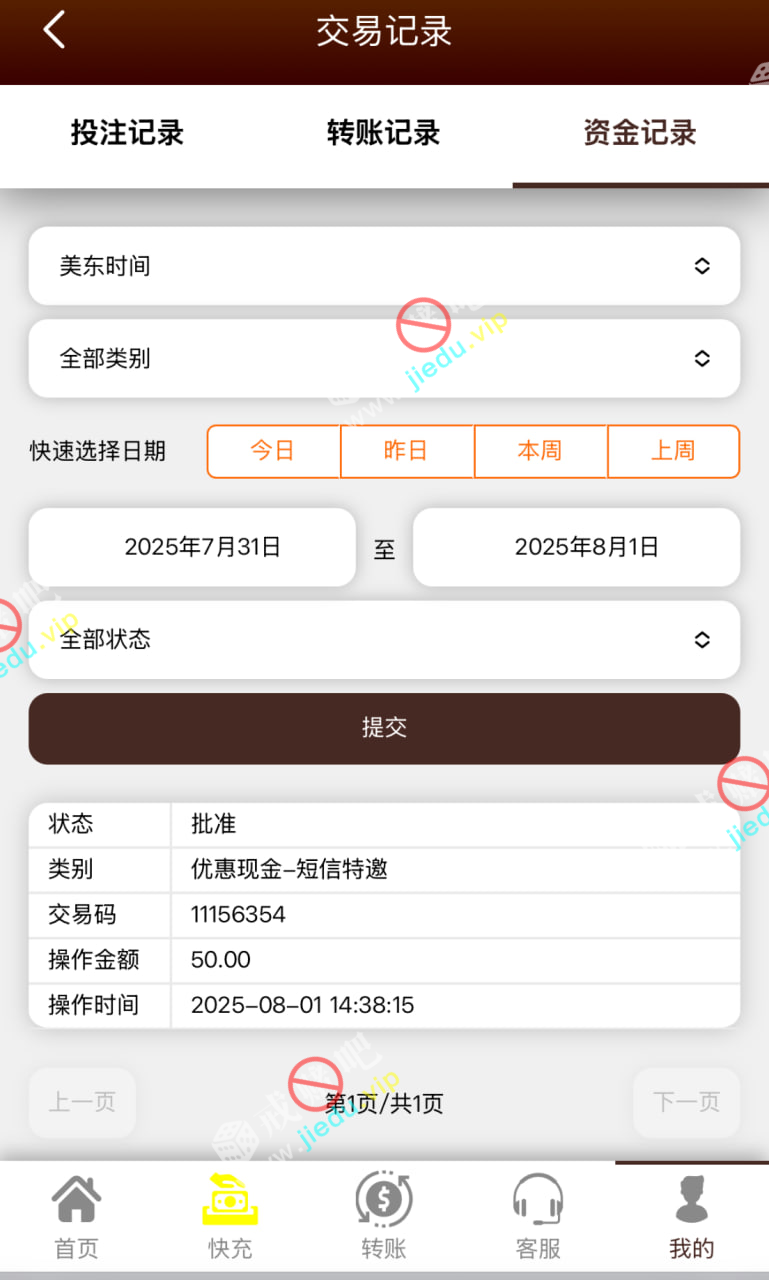Choose 今日 quick date option

click(x=273, y=451)
